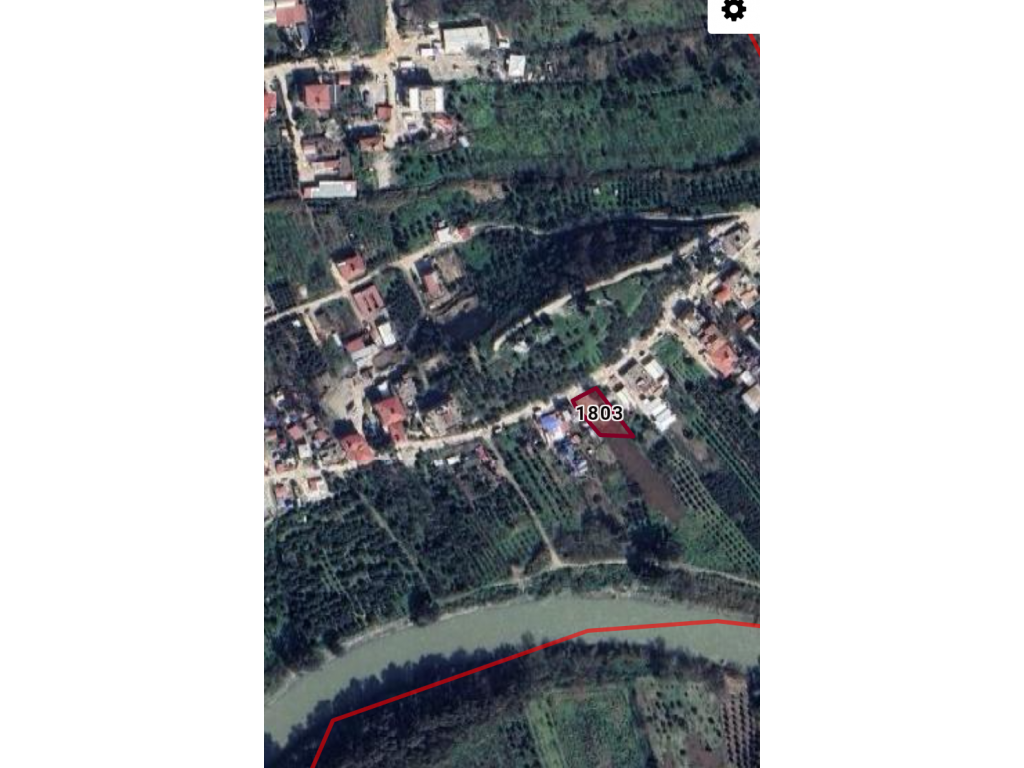Select the parcel labeled 1803
Viewport: 1024px width, 768px height.
(x=600, y=414)
